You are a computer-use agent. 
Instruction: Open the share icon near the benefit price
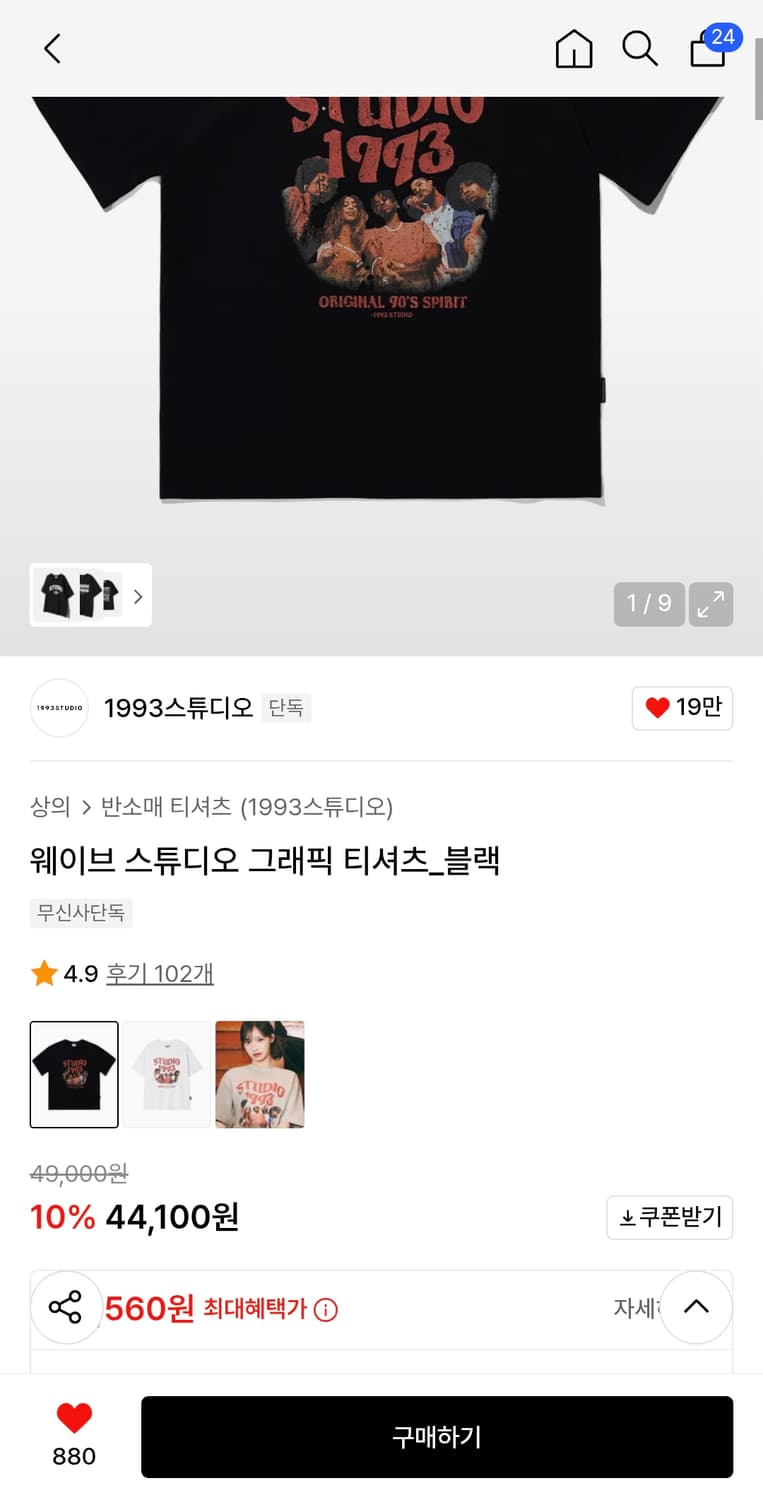pyautogui.click(x=66, y=1307)
